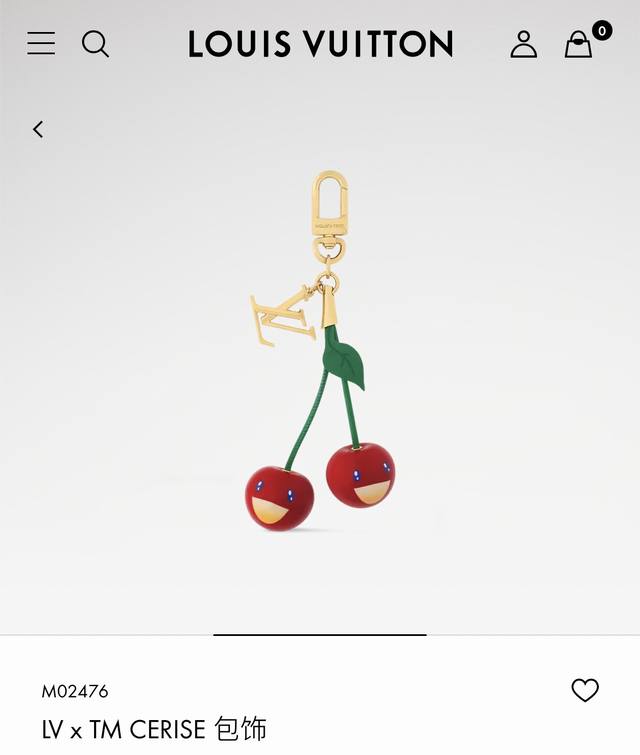Viewport: 640px width, 755px height.
Task: Go to Louis Vuitton home via logo
Action: [x=320, y=44]
